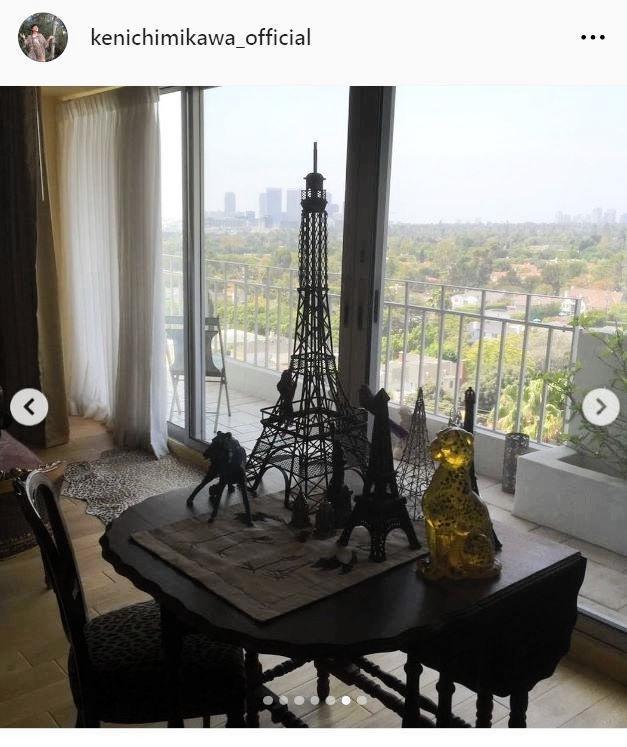Open the three-dot options menu

(x=593, y=37)
